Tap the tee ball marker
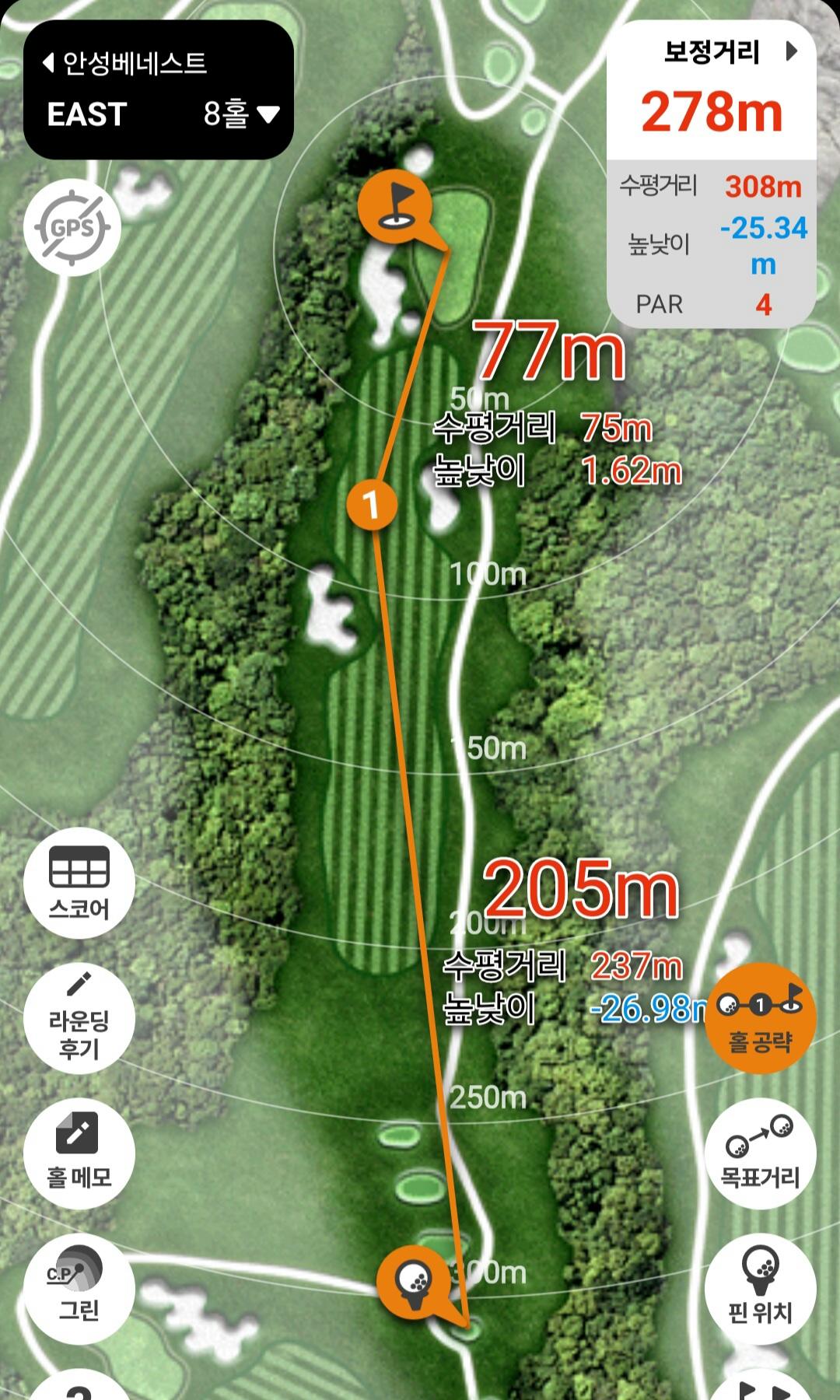Viewport: 840px width, 1400px height. pyautogui.click(x=413, y=1281)
